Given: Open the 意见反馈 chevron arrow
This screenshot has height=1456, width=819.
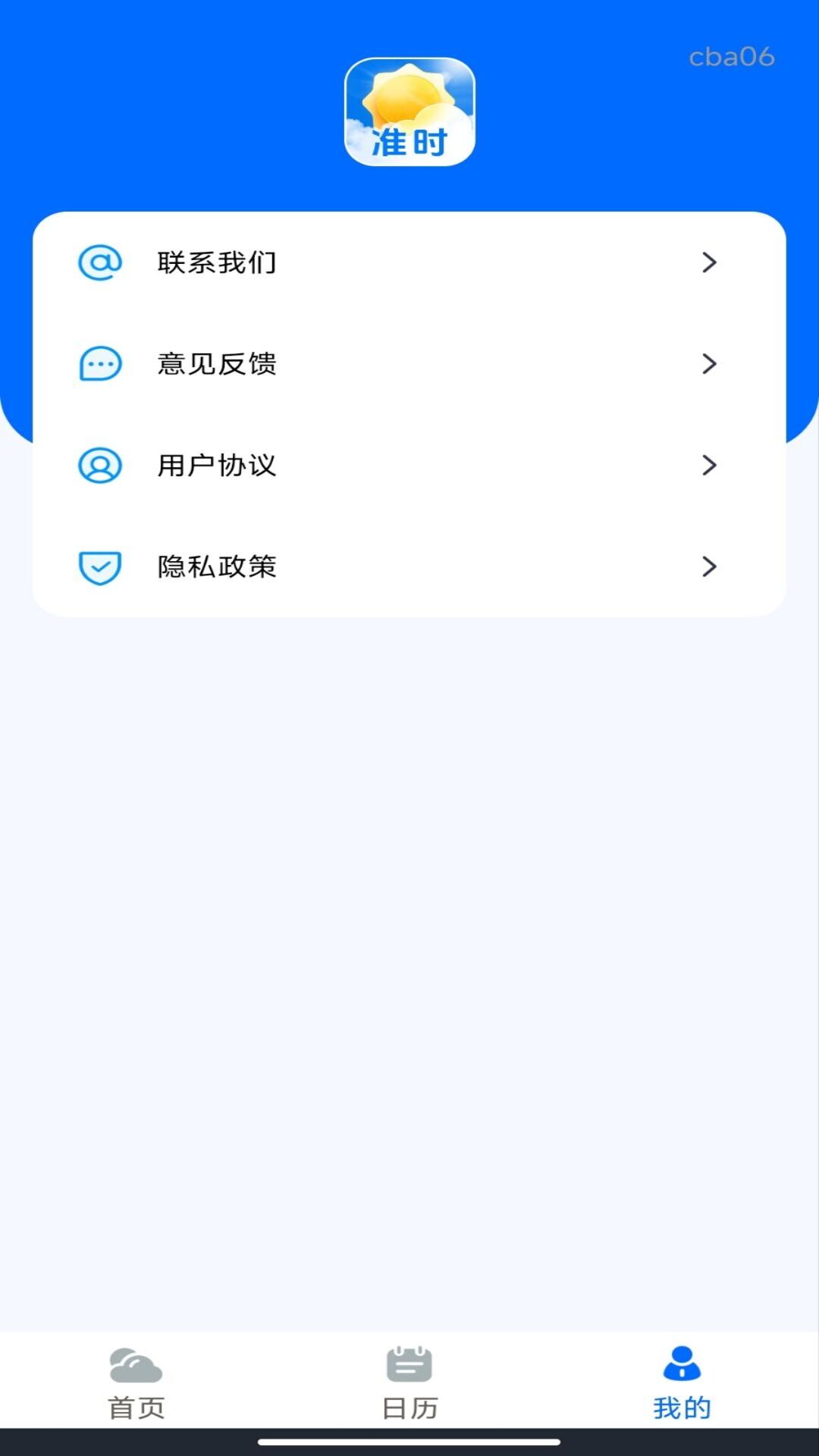Looking at the screenshot, I should (710, 364).
